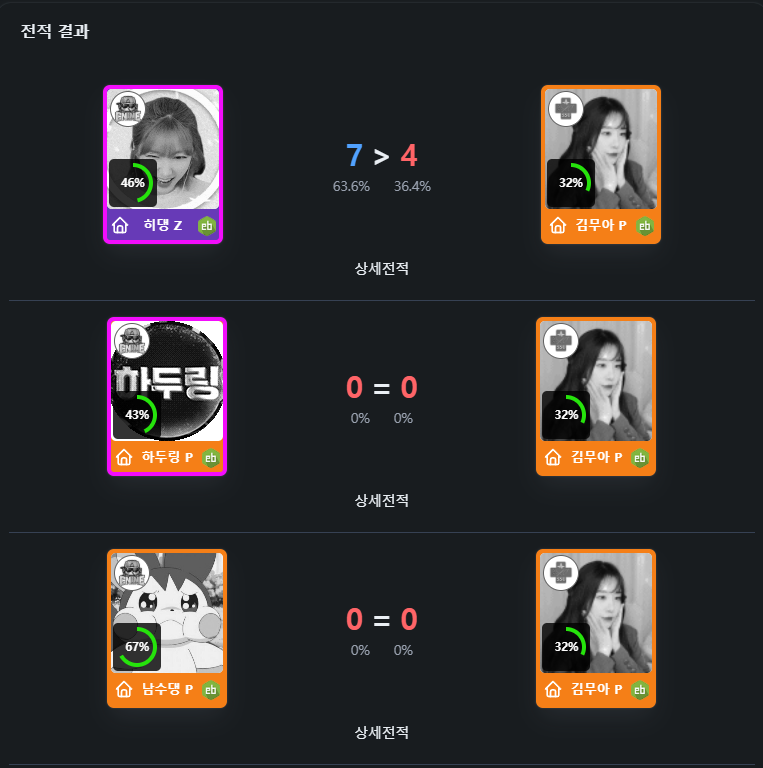View 상세전적 for 하두링 P versus 김무아 P
This screenshot has height=768, width=763.
(x=381, y=500)
